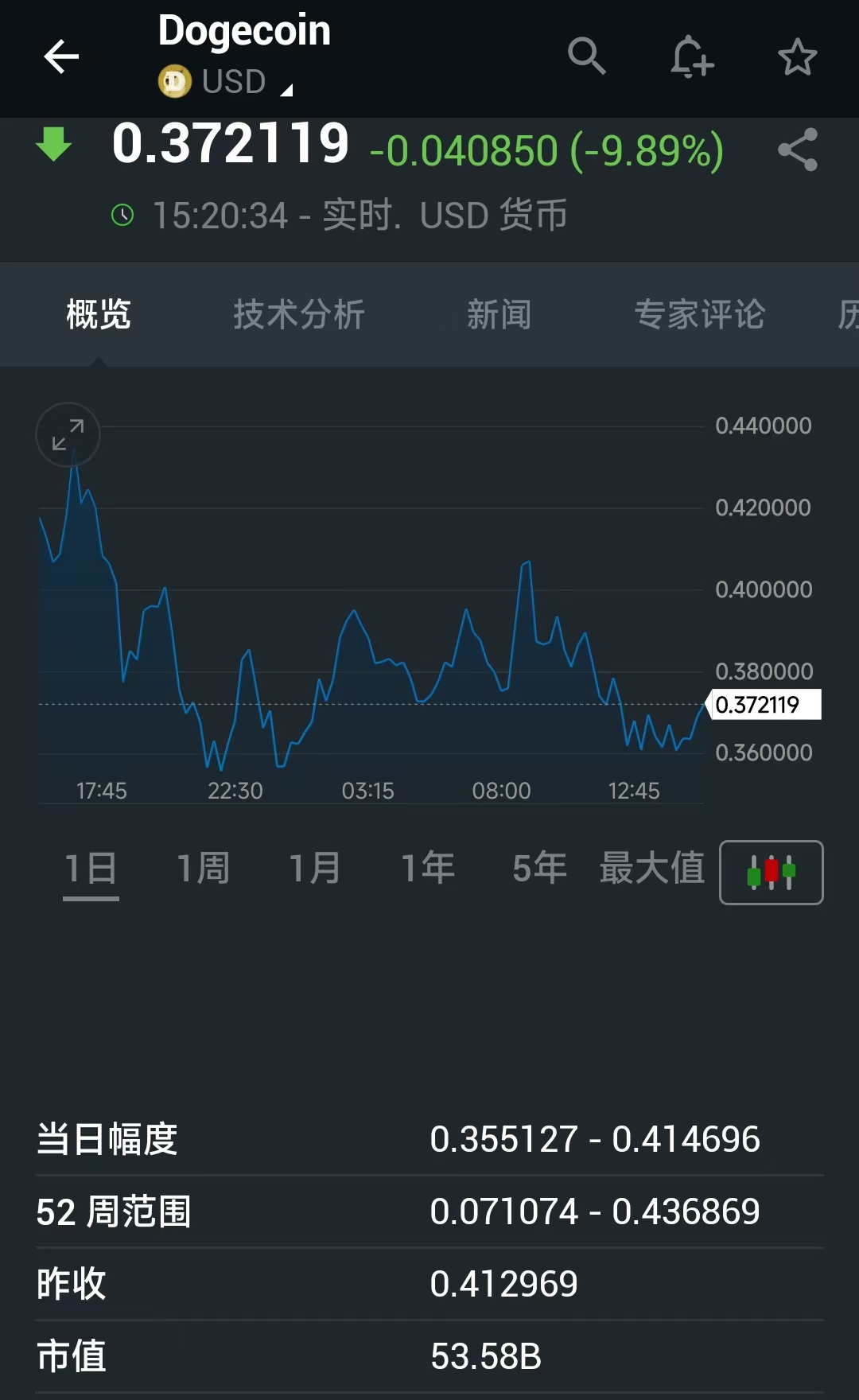Image resolution: width=859 pixels, height=1400 pixels.
Task: Select the 1日 chart range
Action: [91, 869]
